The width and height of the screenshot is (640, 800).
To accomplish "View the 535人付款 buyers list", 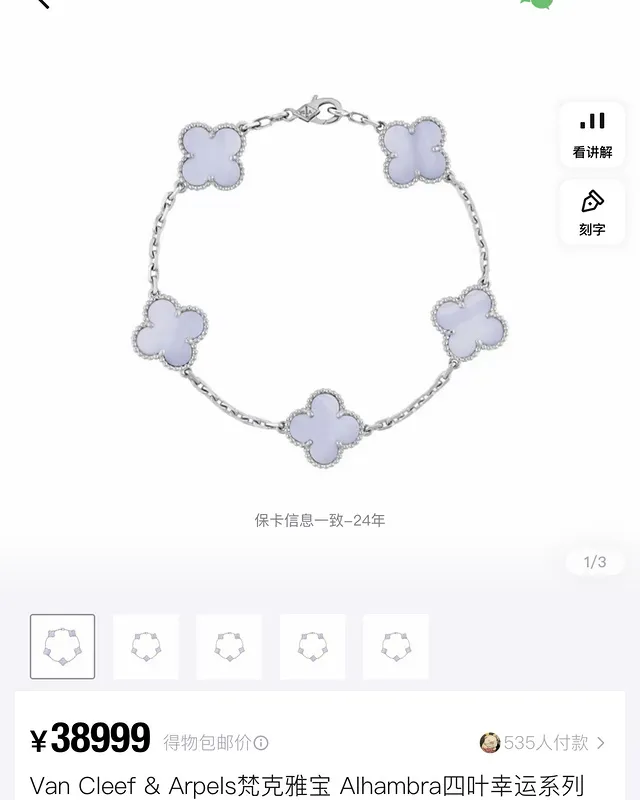I will coord(545,743).
